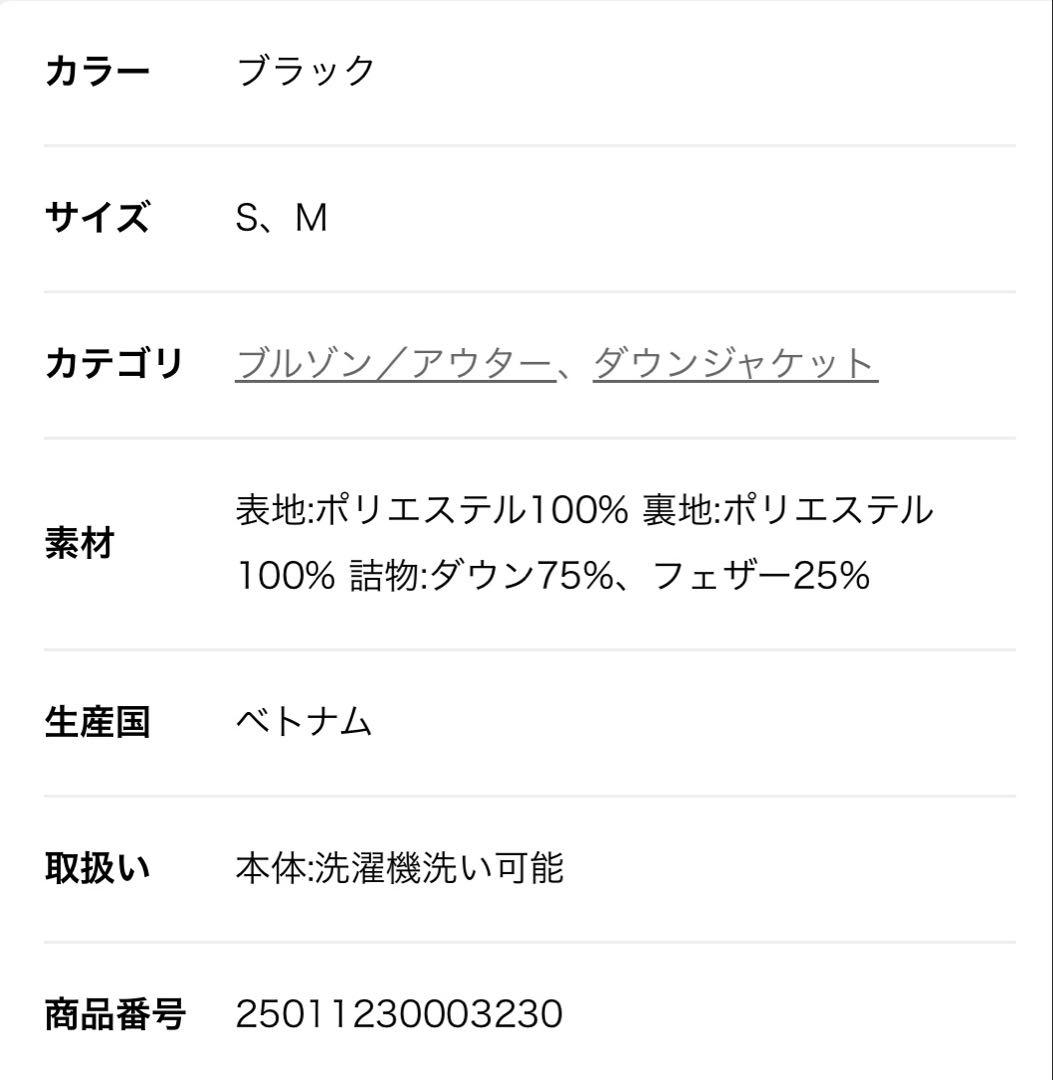
Task: Open the ブルゾン/アウター category link
Action: click(x=394, y=364)
